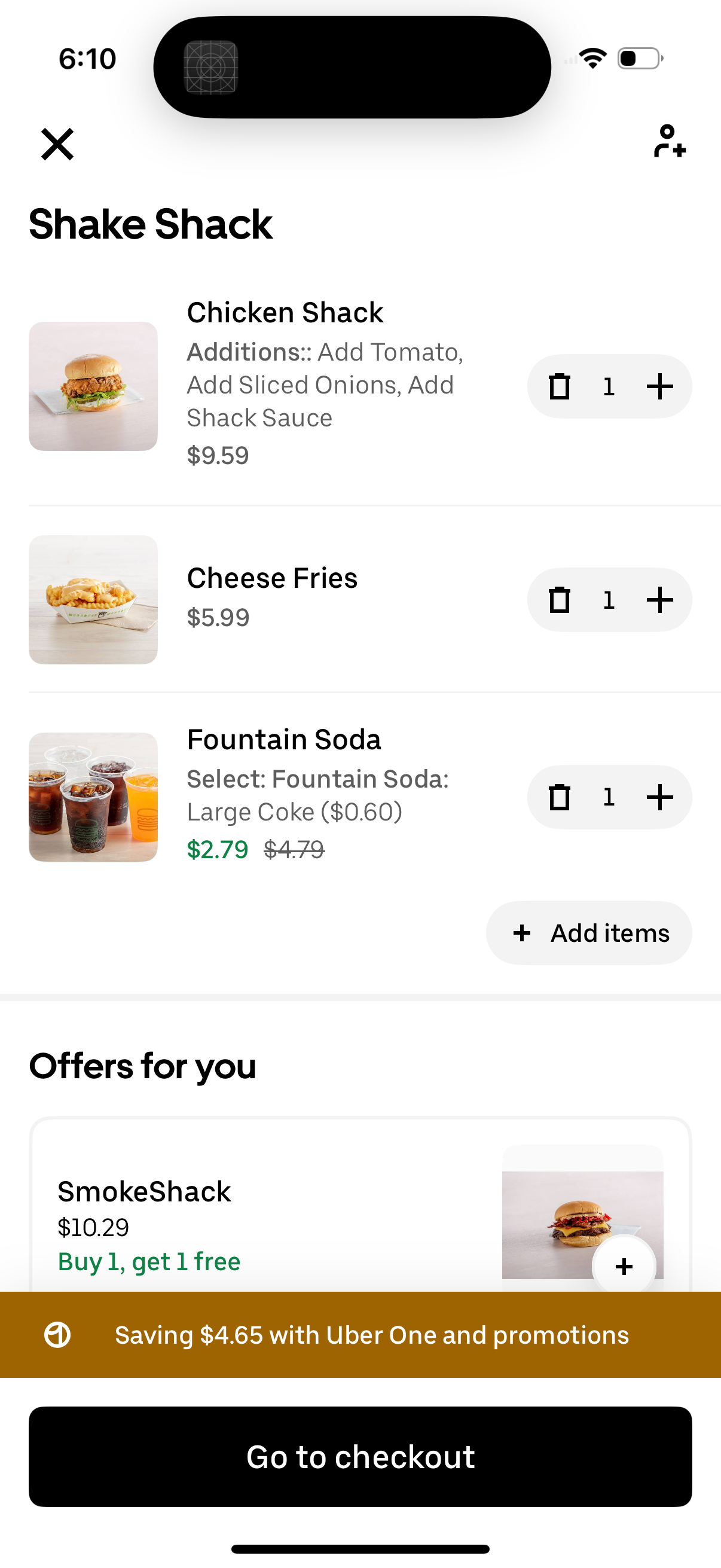The width and height of the screenshot is (721, 1568).
Task: Add SmokeShack using its circular plus button
Action: [x=624, y=1266]
